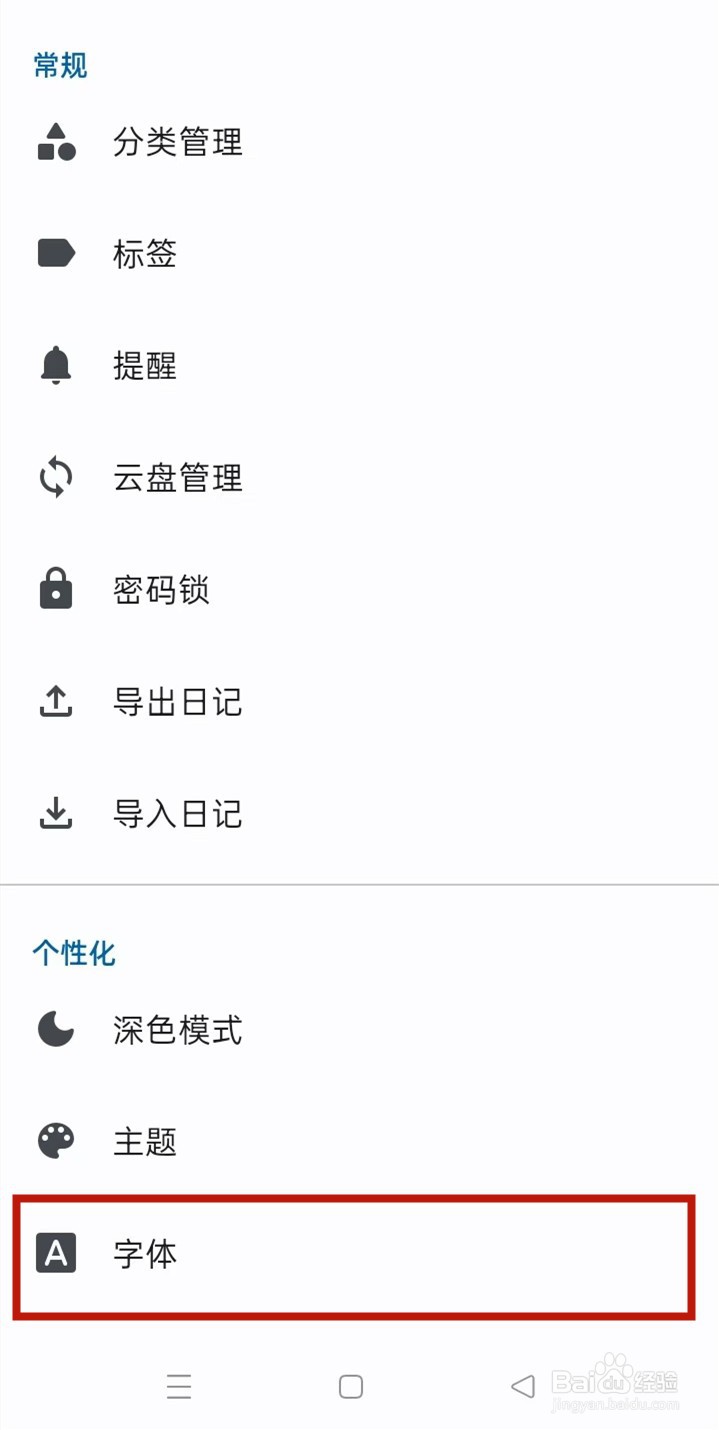Select the 密码锁 password lock option
719x1430 pixels.
pos(161,591)
